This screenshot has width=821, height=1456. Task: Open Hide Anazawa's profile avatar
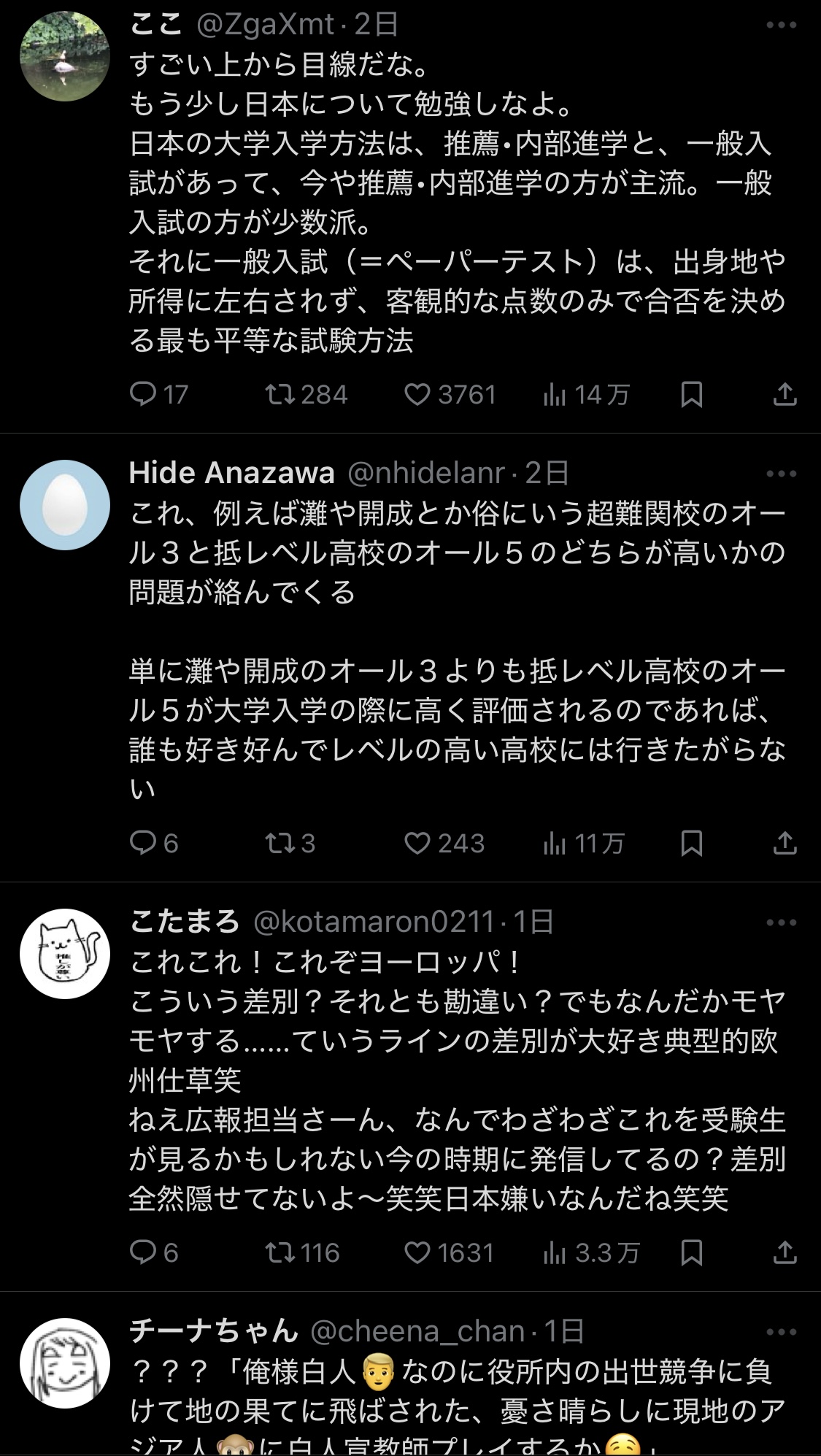(65, 505)
